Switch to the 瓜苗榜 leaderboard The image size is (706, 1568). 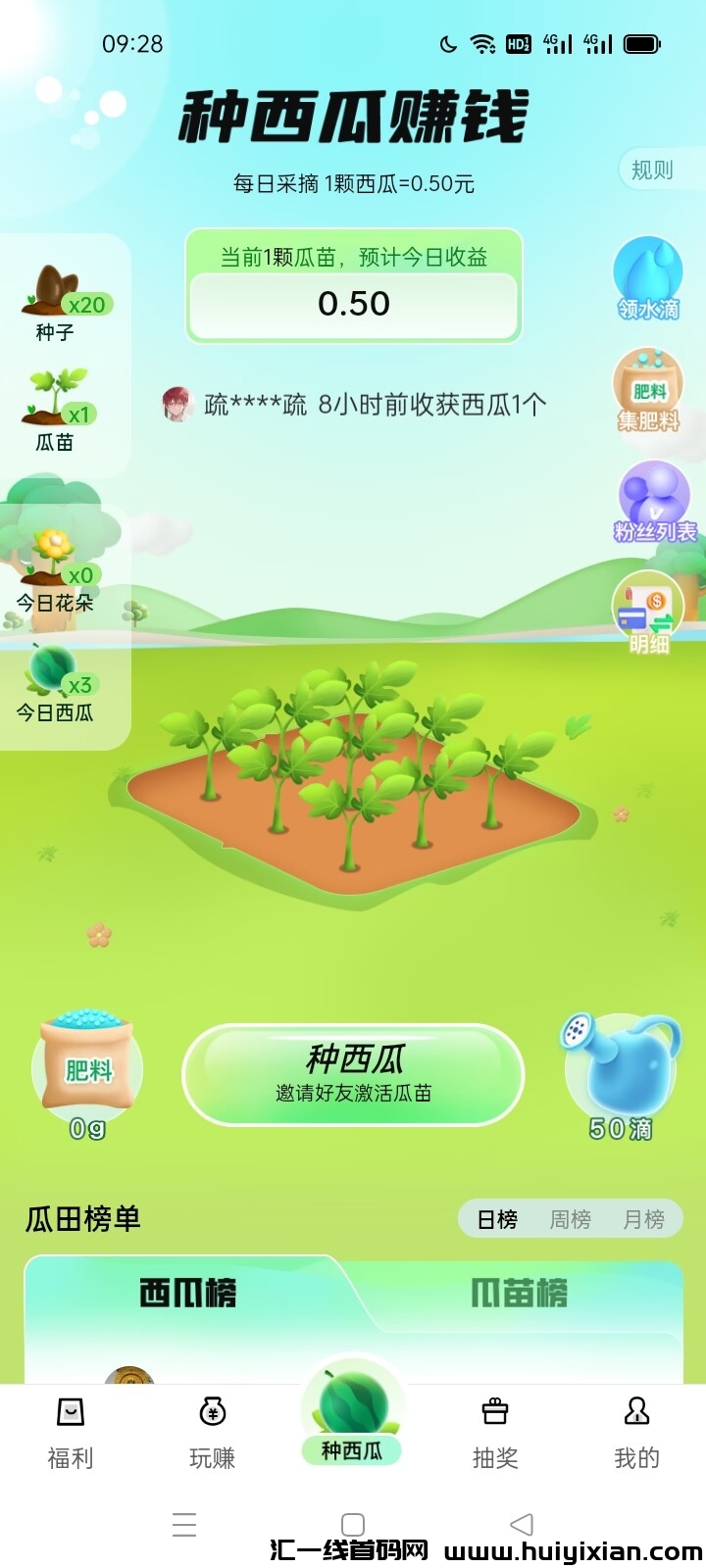519,1294
